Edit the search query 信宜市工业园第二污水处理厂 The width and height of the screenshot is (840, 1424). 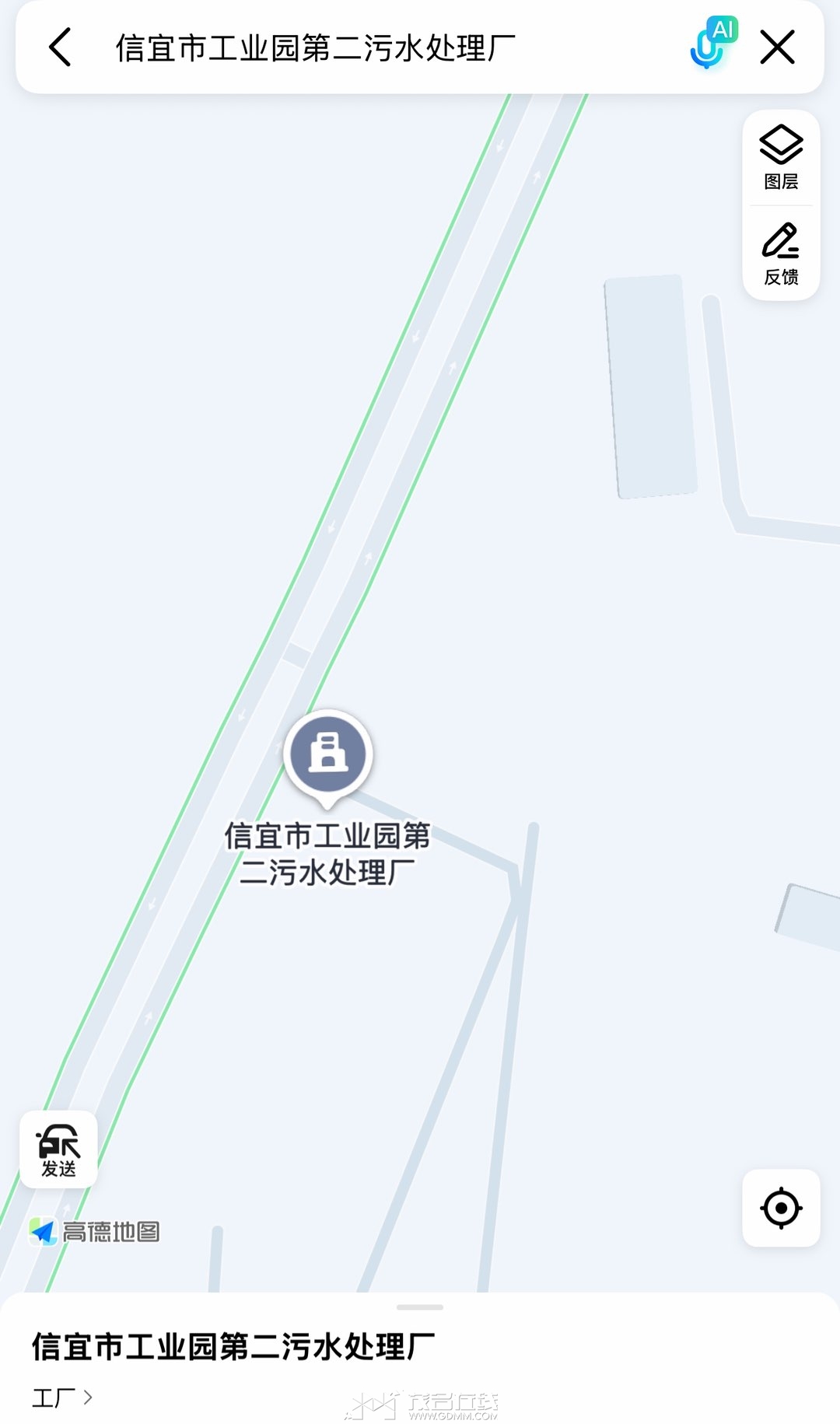315,48
